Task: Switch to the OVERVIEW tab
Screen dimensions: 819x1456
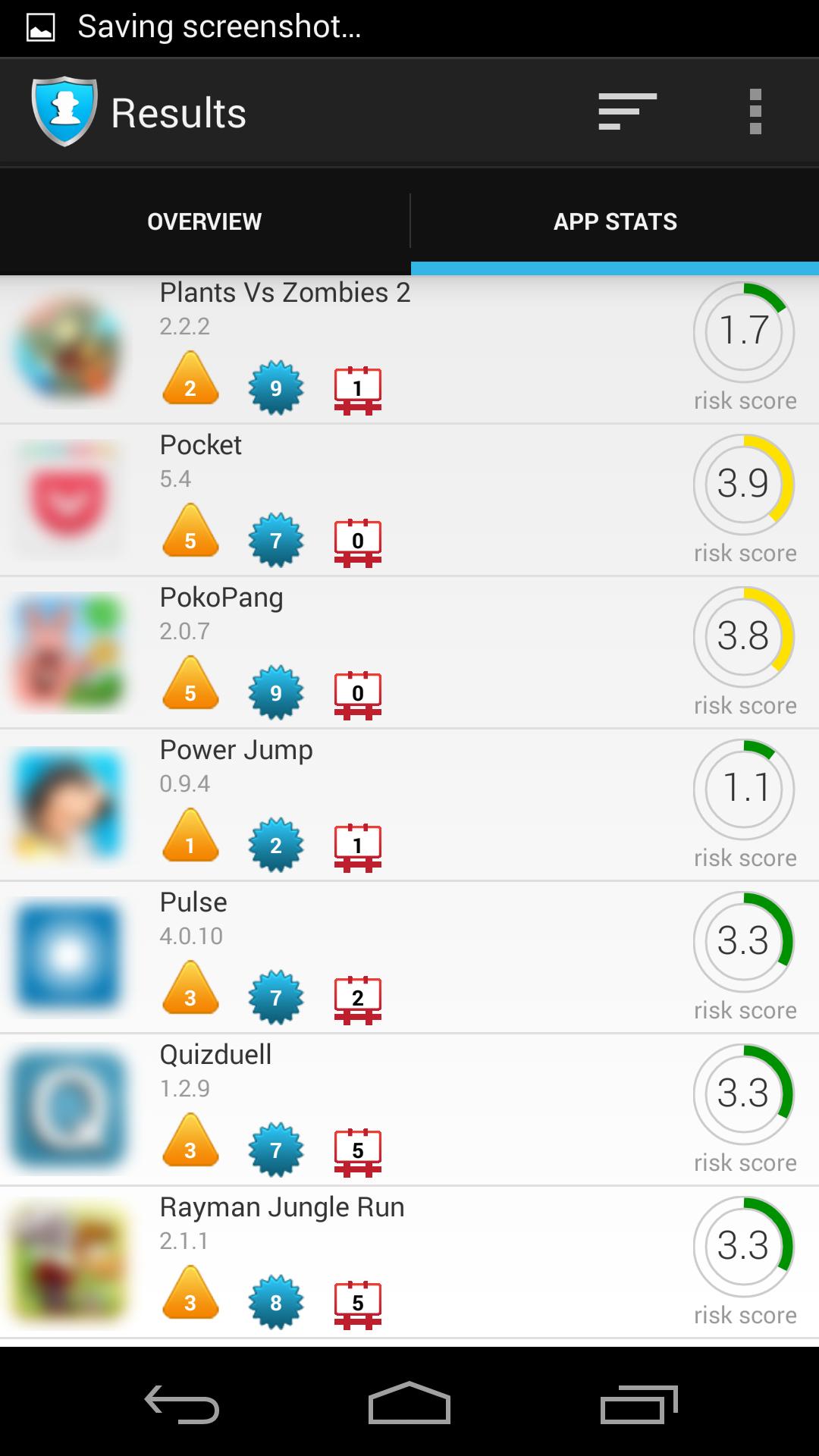Action: click(x=205, y=221)
